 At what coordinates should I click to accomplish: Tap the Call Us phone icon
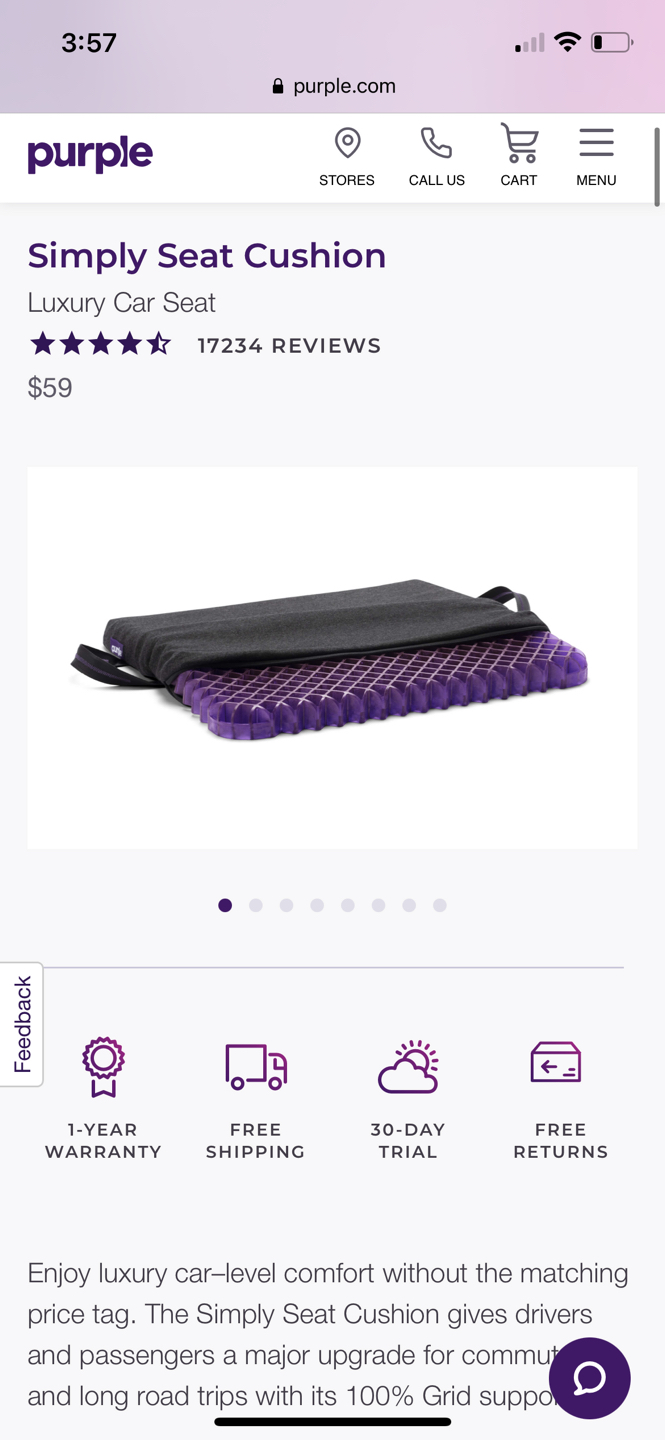click(436, 156)
